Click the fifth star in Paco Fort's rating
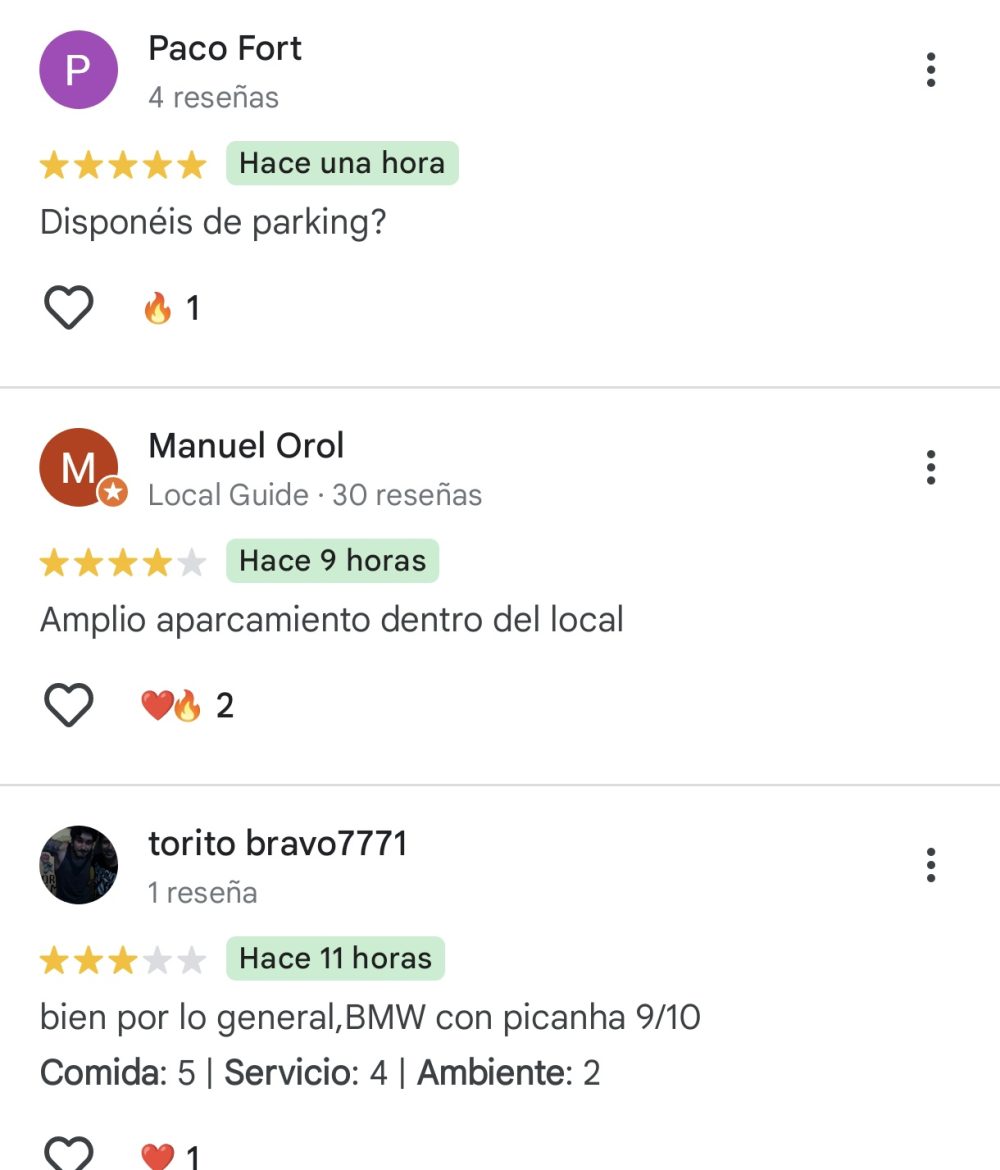Screen dimensions: 1000x1170 pos(188,165)
